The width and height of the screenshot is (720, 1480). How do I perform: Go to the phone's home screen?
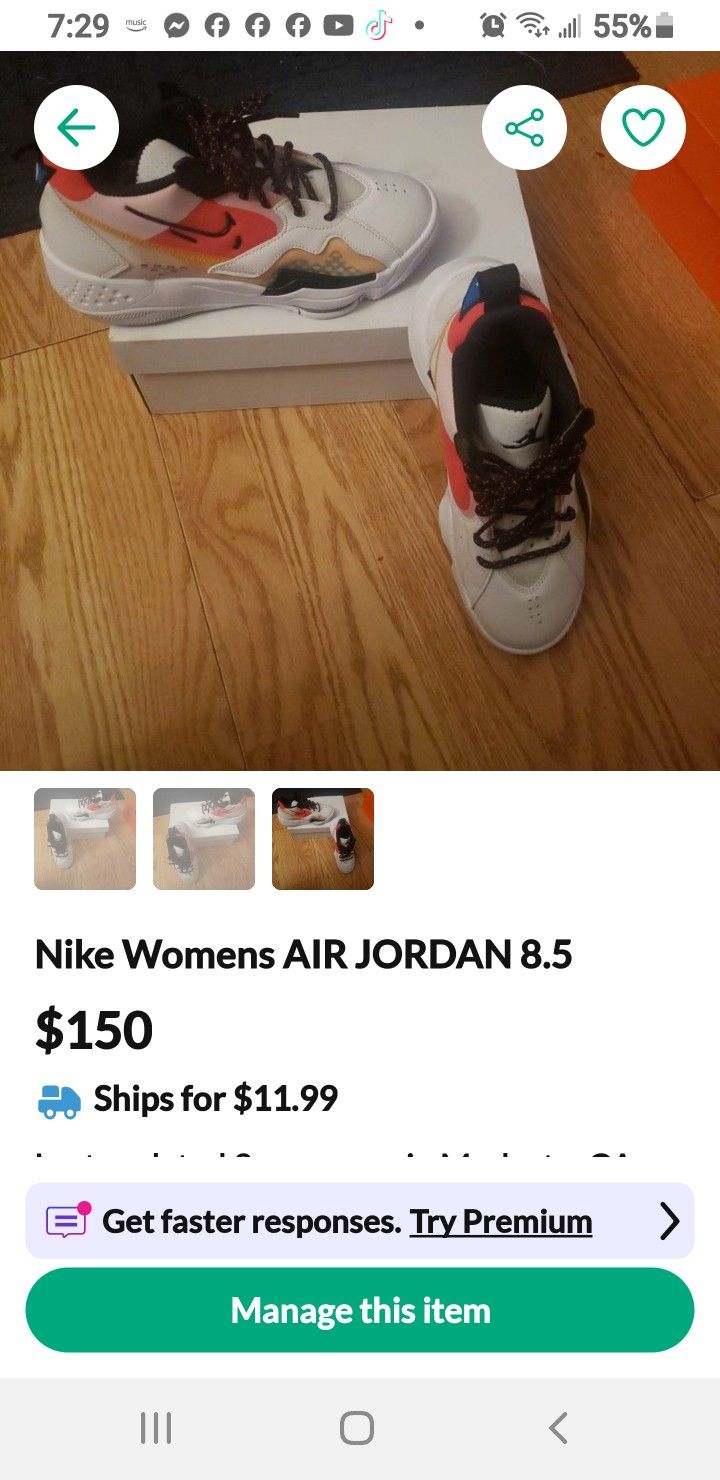pos(357,1428)
